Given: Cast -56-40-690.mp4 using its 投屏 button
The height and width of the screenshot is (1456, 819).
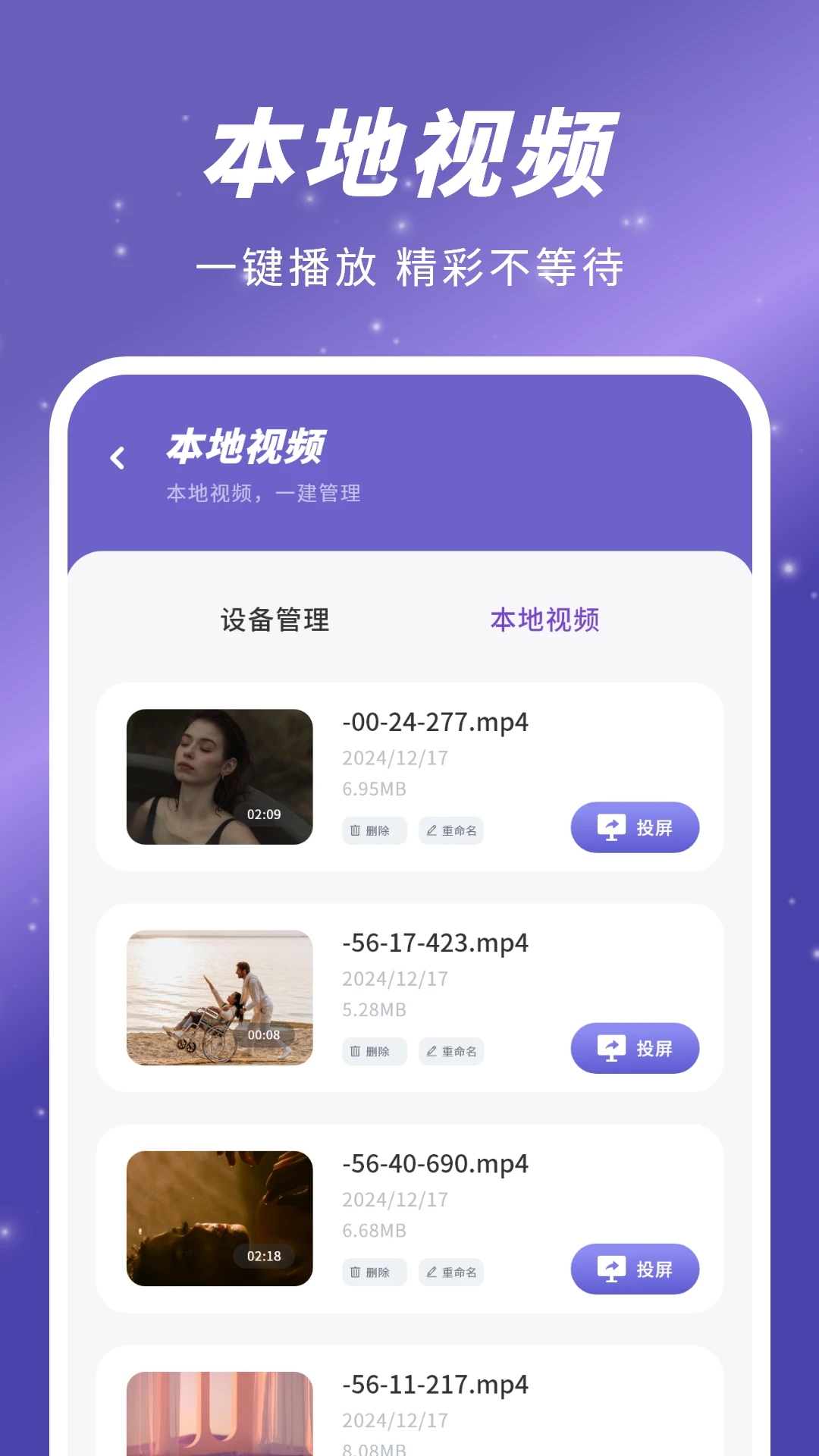Looking at the screenshot, I should pyautogui.click(x=635, y=1268).
